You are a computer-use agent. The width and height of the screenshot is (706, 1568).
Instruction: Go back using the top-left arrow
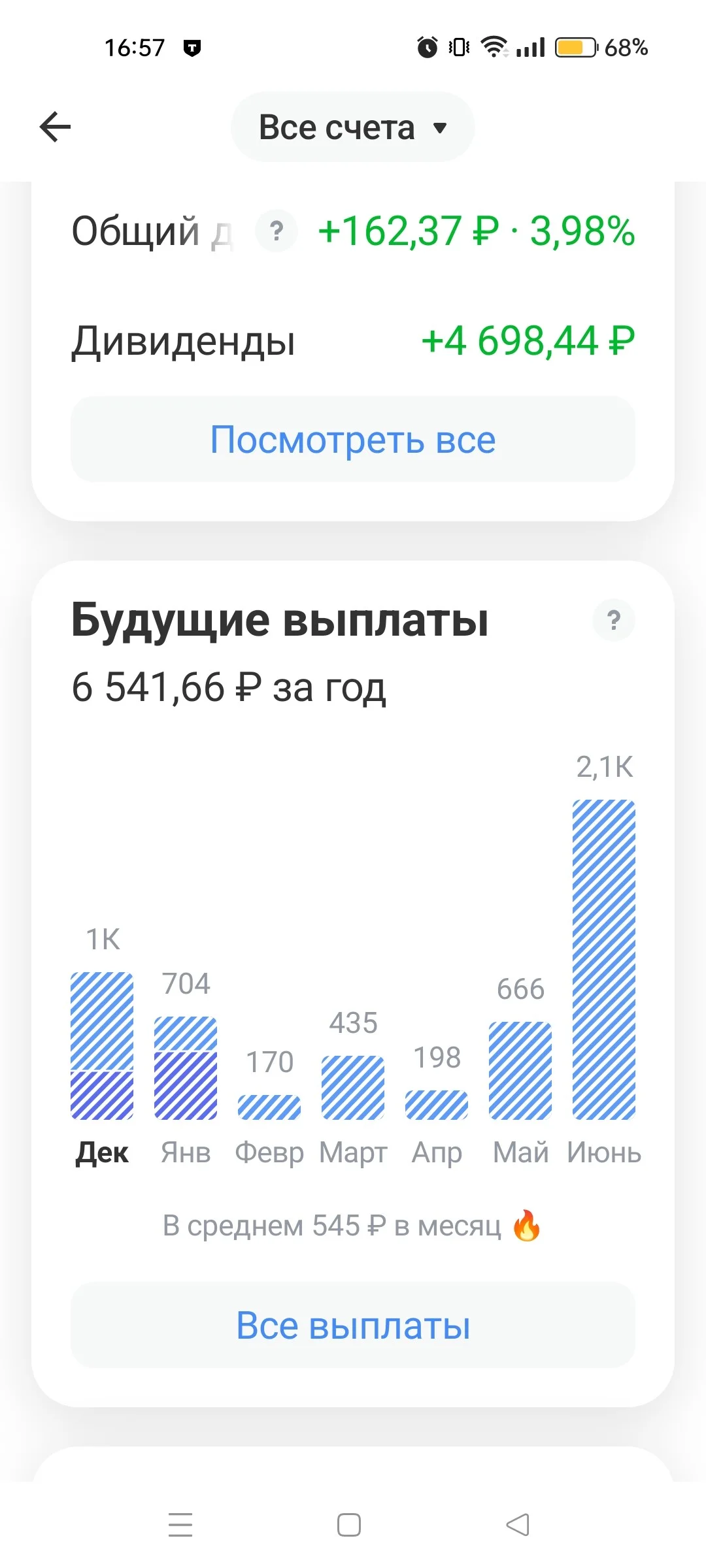pos(55,127)
